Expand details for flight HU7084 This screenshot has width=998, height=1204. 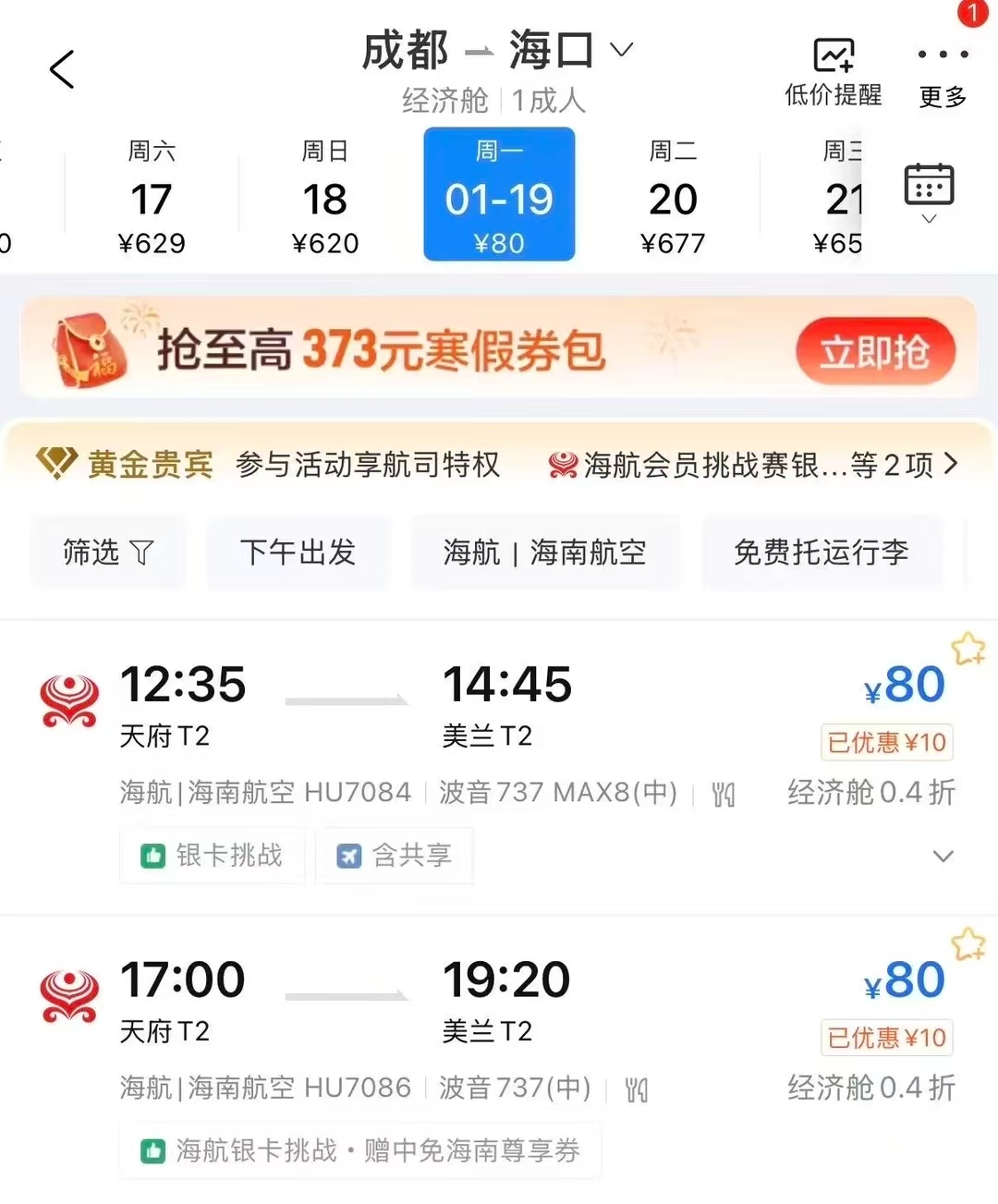[x=943, y=857]
